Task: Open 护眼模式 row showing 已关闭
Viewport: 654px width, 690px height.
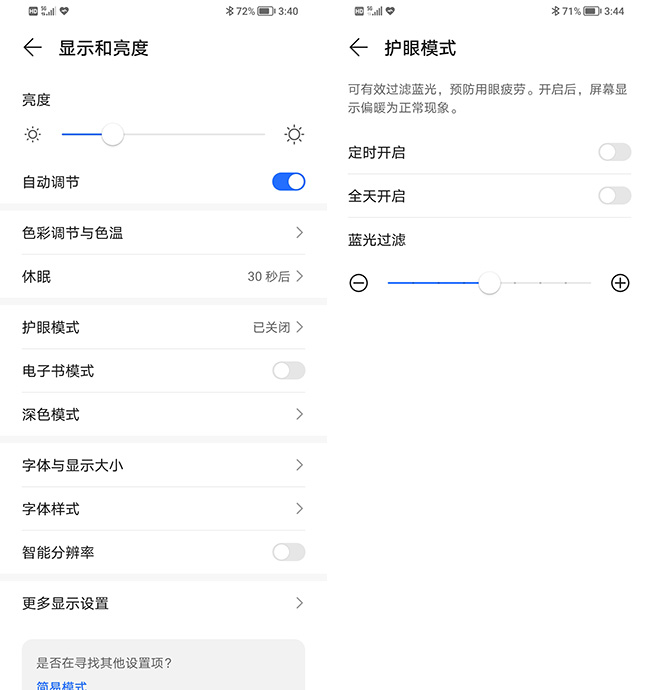Action: pyautogui.click(x=163, y=327)
